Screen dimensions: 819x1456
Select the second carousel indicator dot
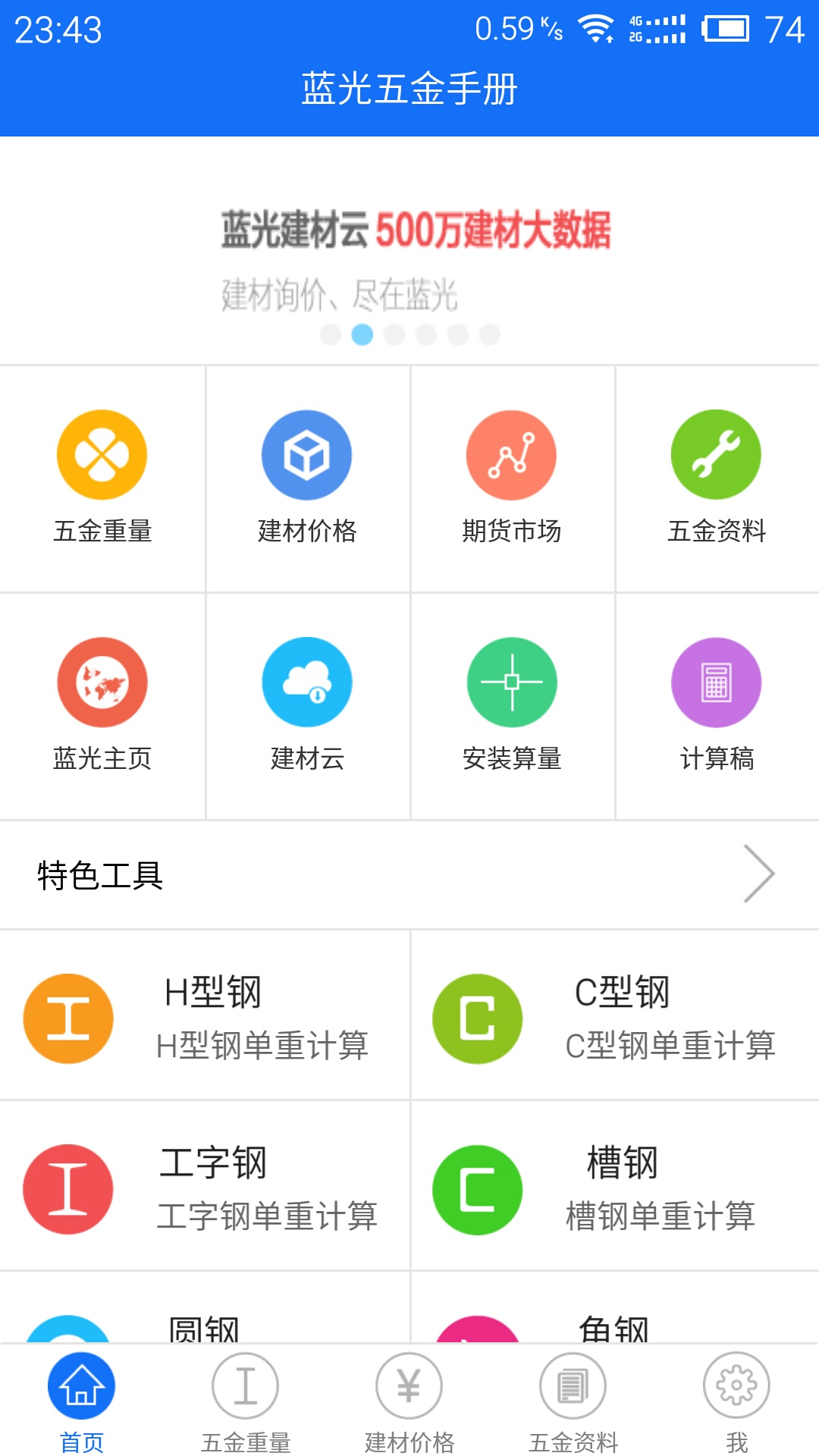click(362, 334)
